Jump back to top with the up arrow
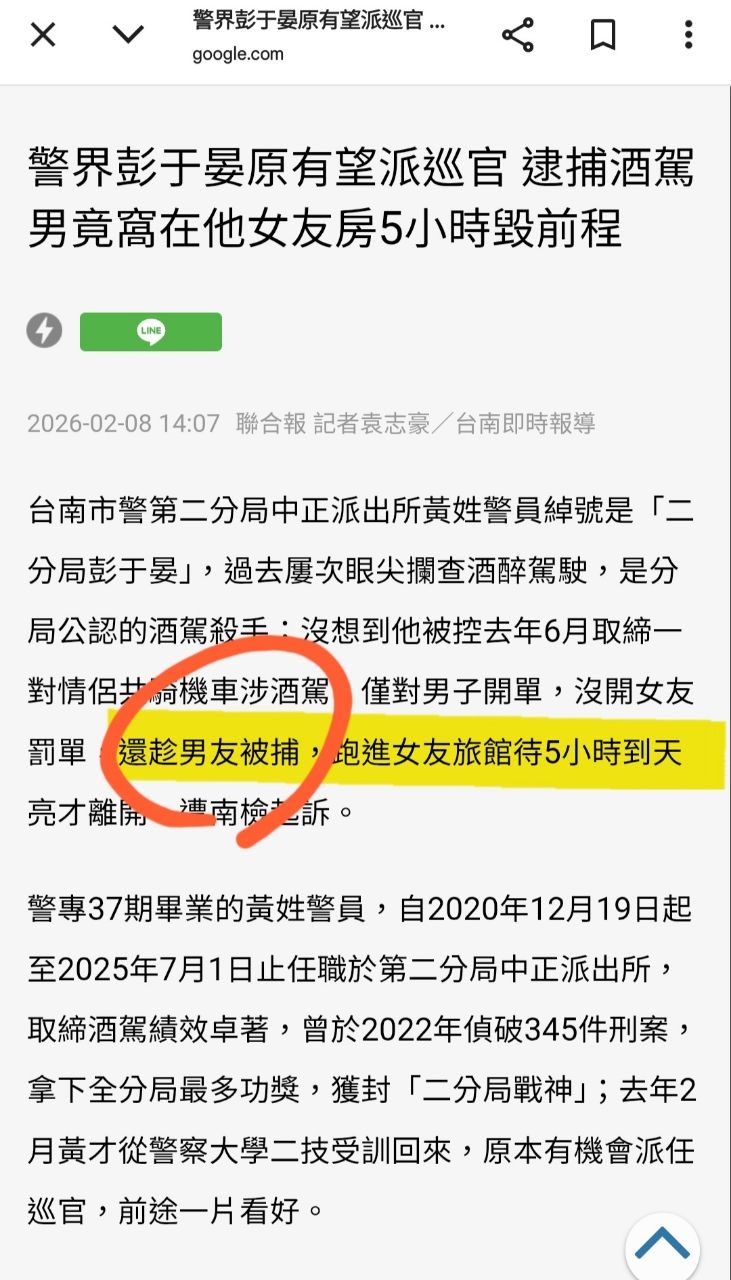 point(662,1245)
